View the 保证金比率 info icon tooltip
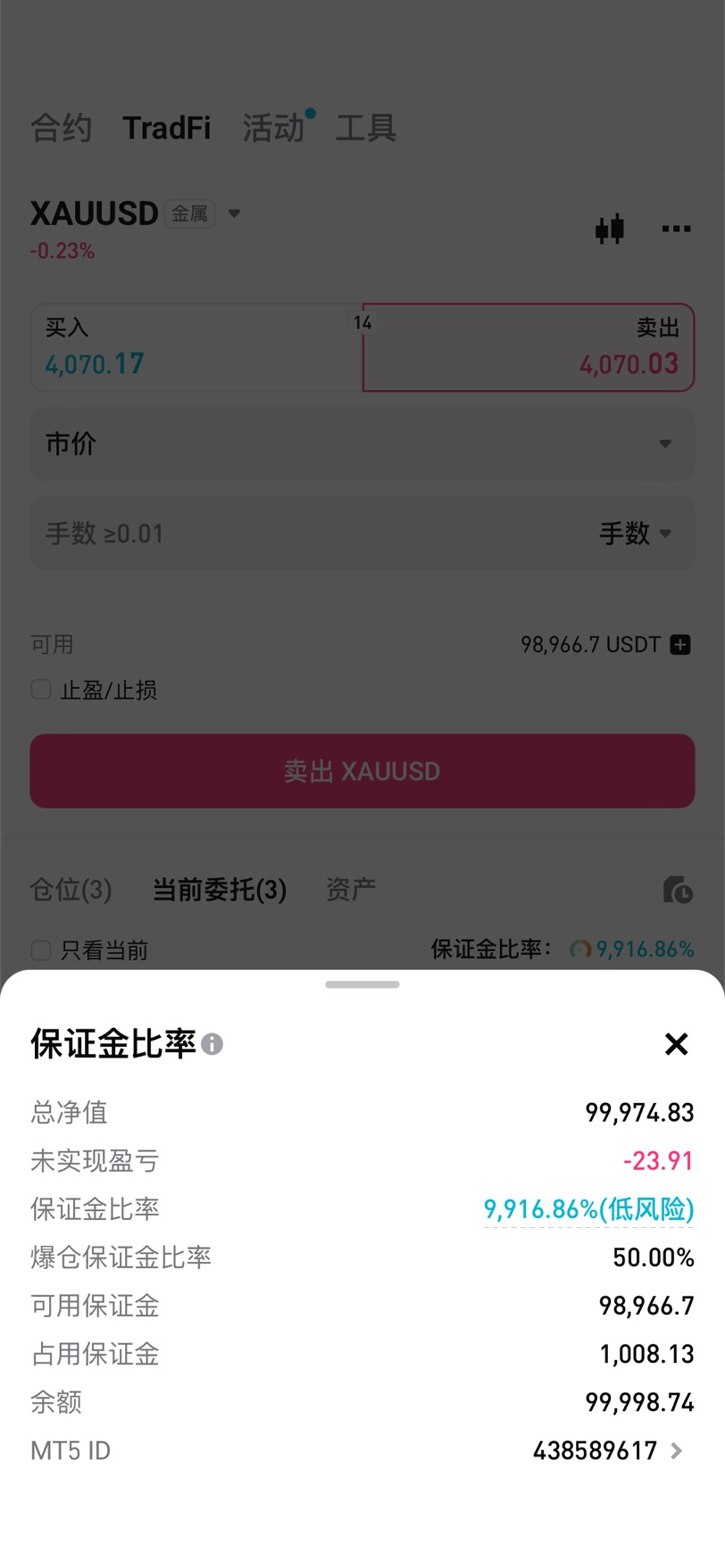 click(x=212, y=1044)
